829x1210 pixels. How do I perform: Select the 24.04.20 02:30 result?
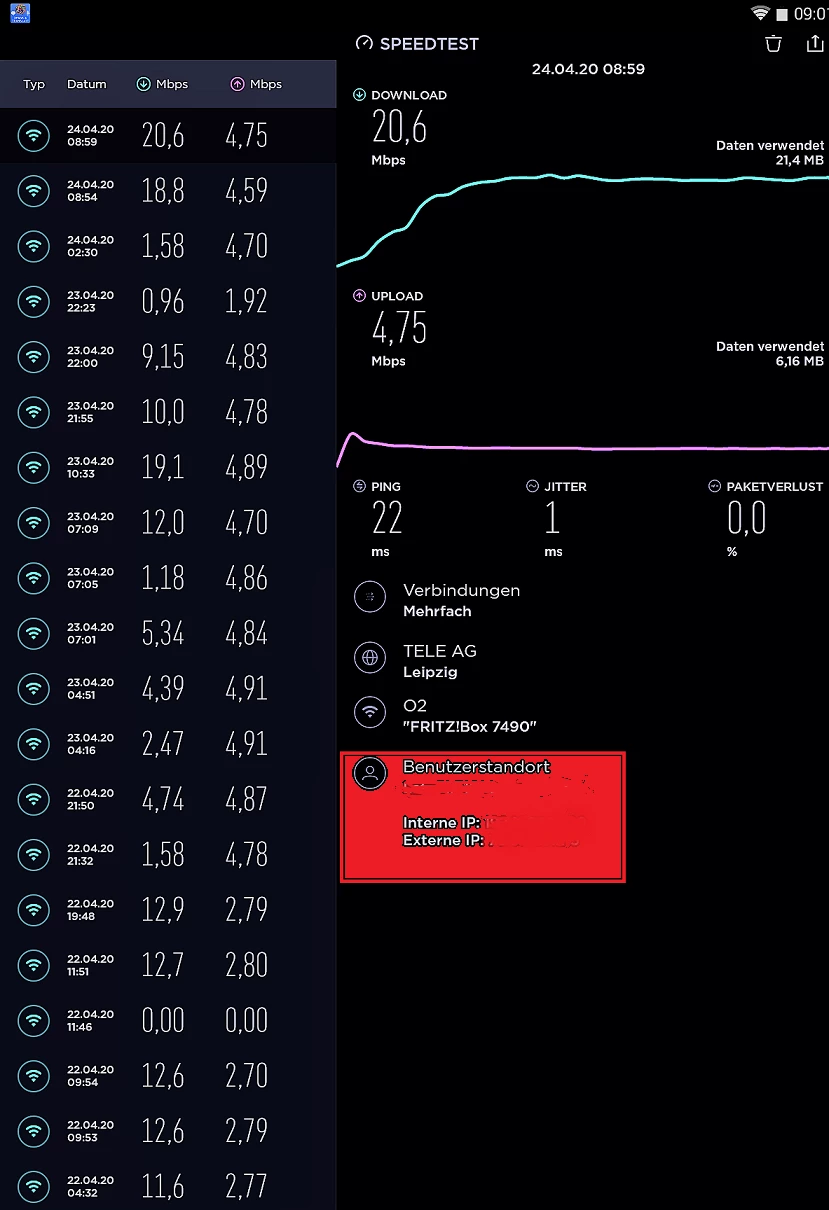pos(168,246)
